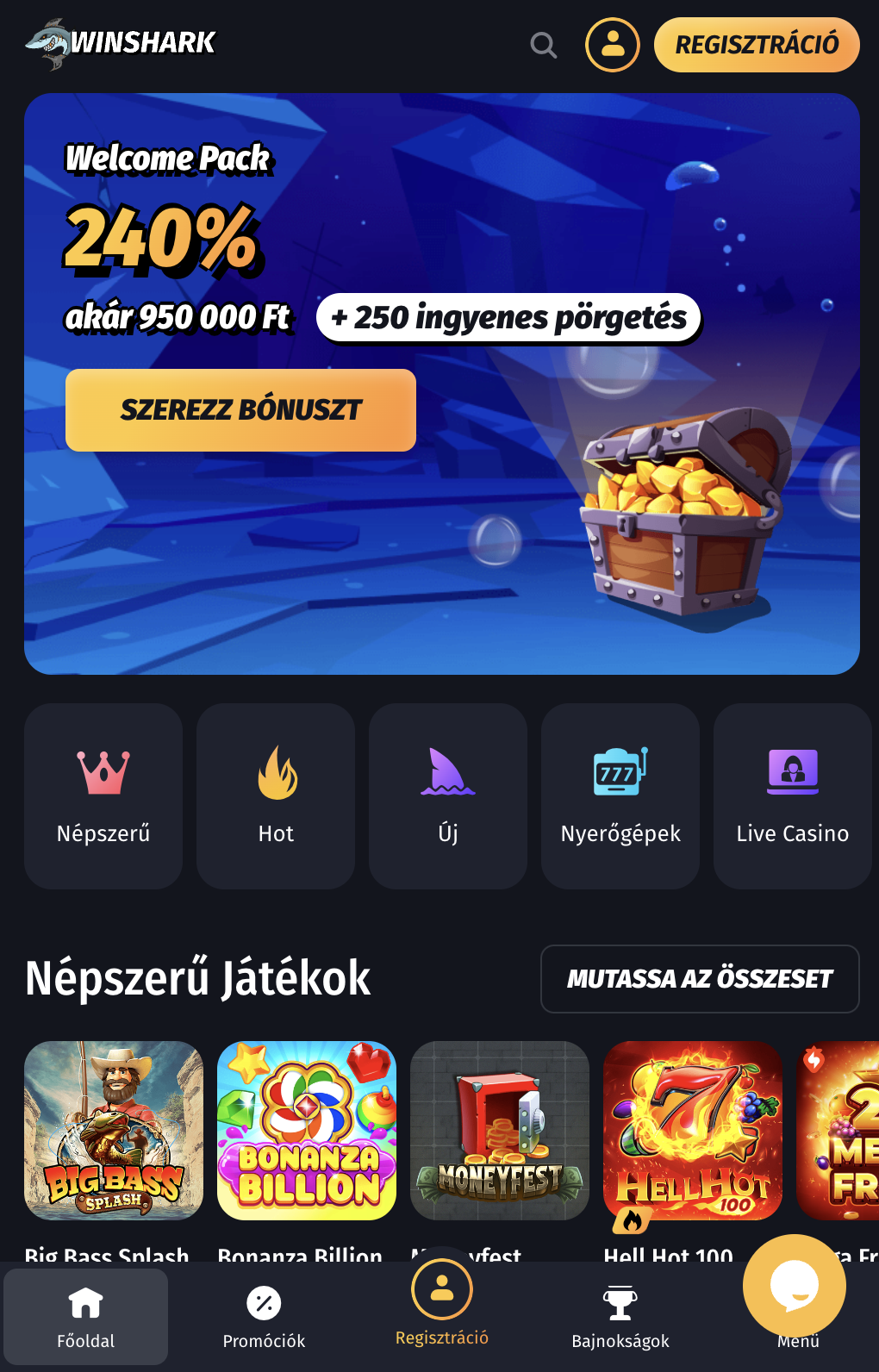879x1372 pixels.
Task: Open Regisztráció in bottom navigation
Action: click(x=442, y=1303)
